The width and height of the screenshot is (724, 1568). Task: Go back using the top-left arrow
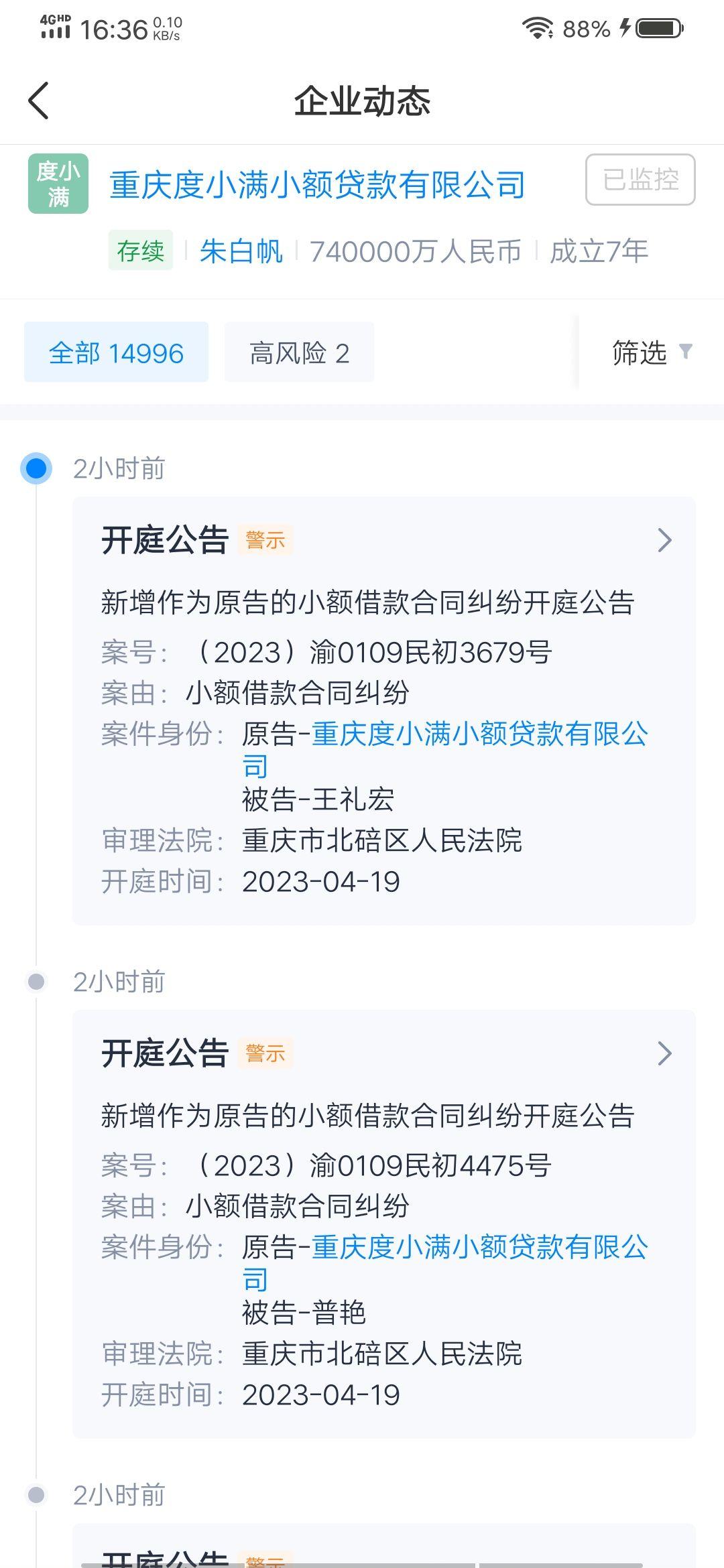[x=39, y=101]
